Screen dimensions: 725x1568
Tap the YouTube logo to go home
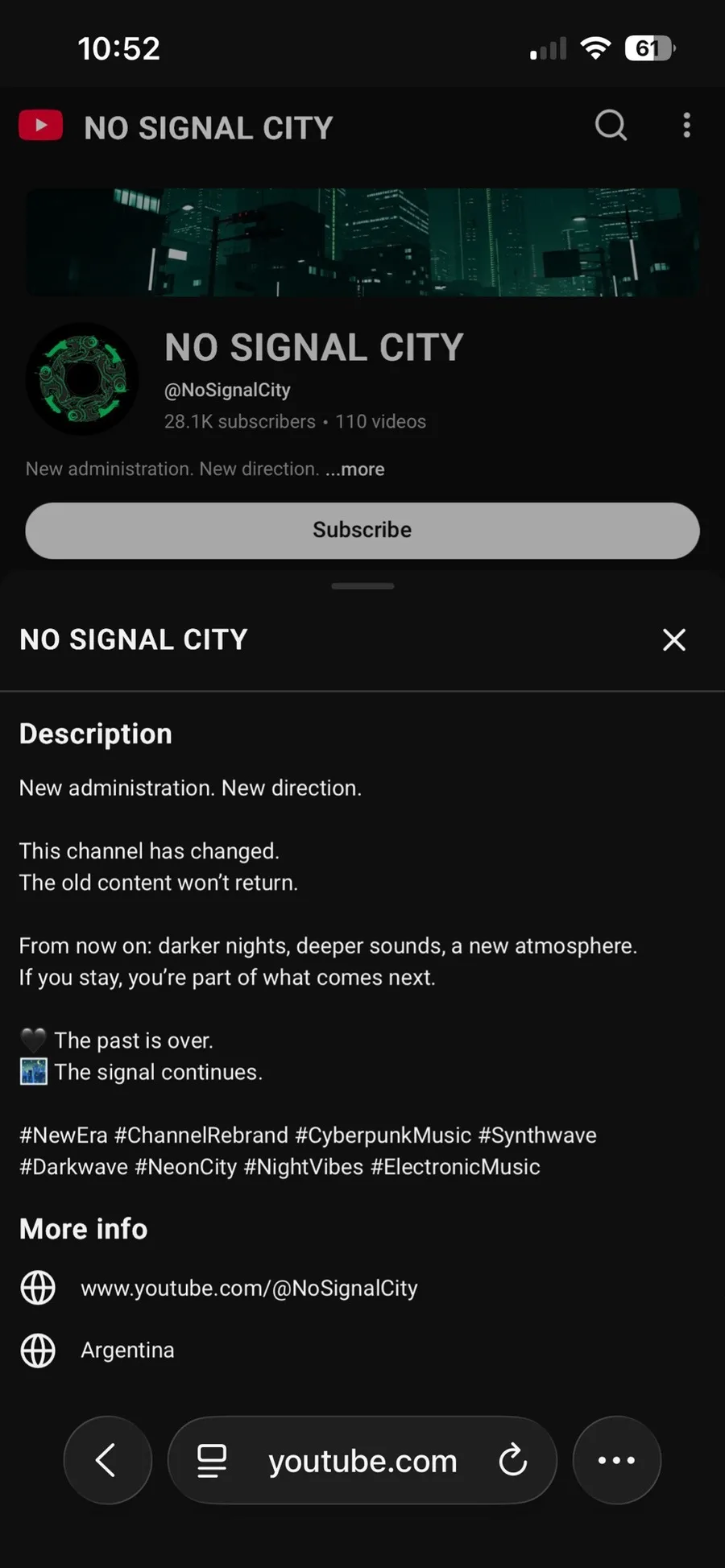point(41,126)
